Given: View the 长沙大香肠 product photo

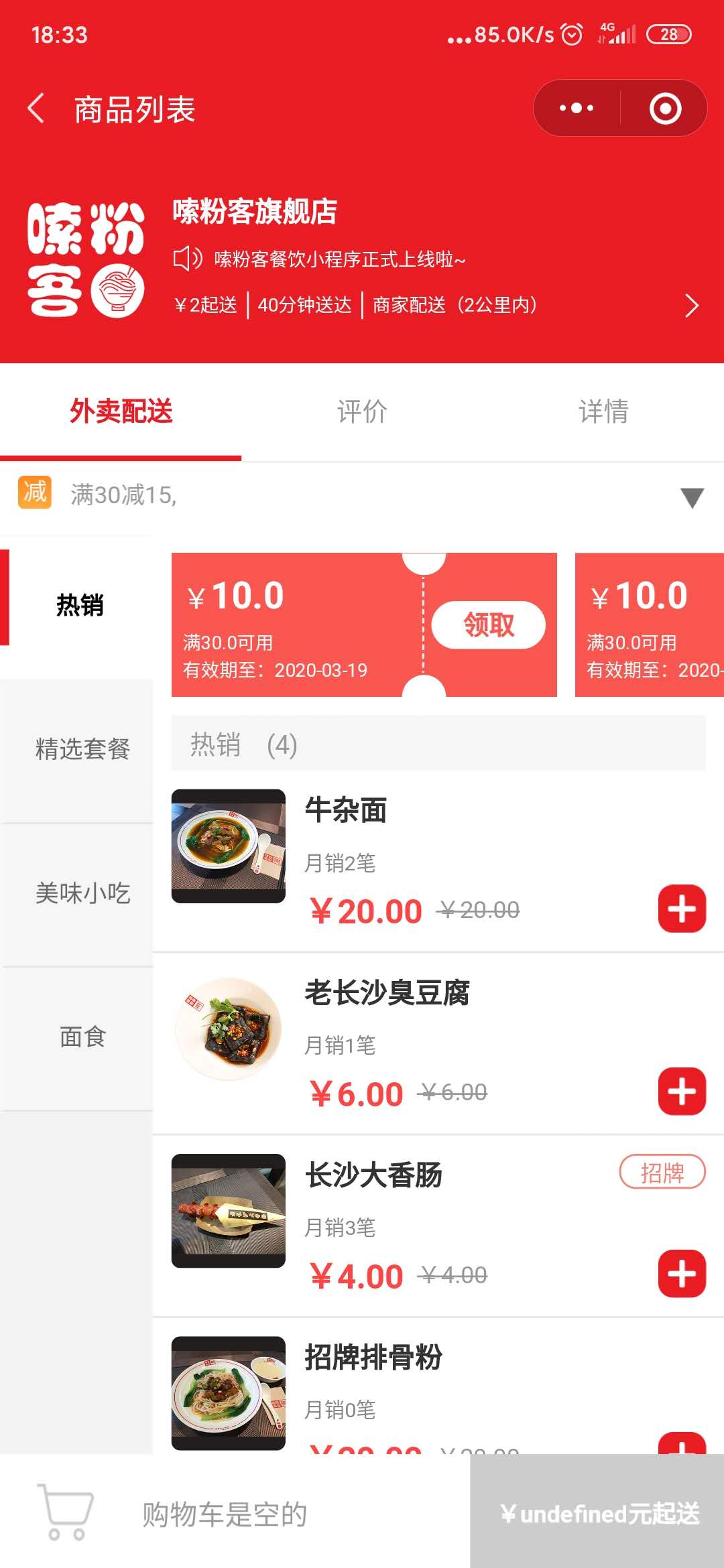Looking at the screenshot, I should pos(229,1210).
